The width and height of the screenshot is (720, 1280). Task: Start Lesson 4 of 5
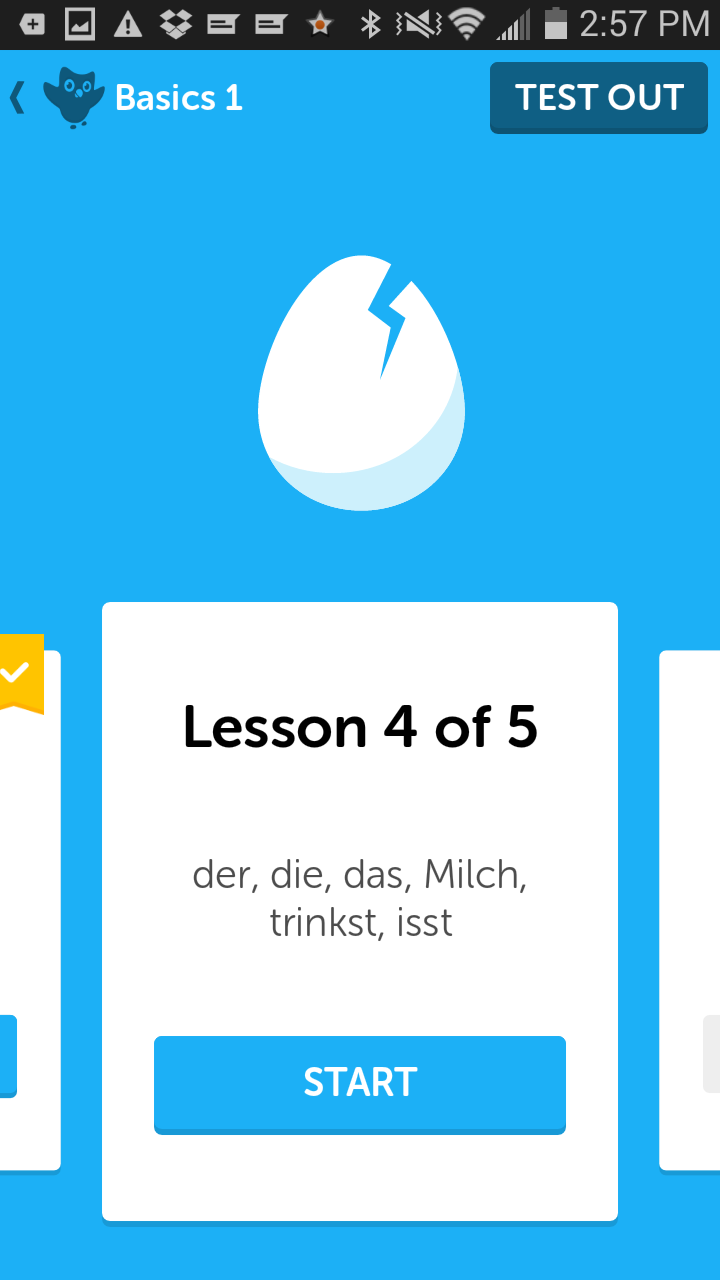click(x=359, y=1083)
